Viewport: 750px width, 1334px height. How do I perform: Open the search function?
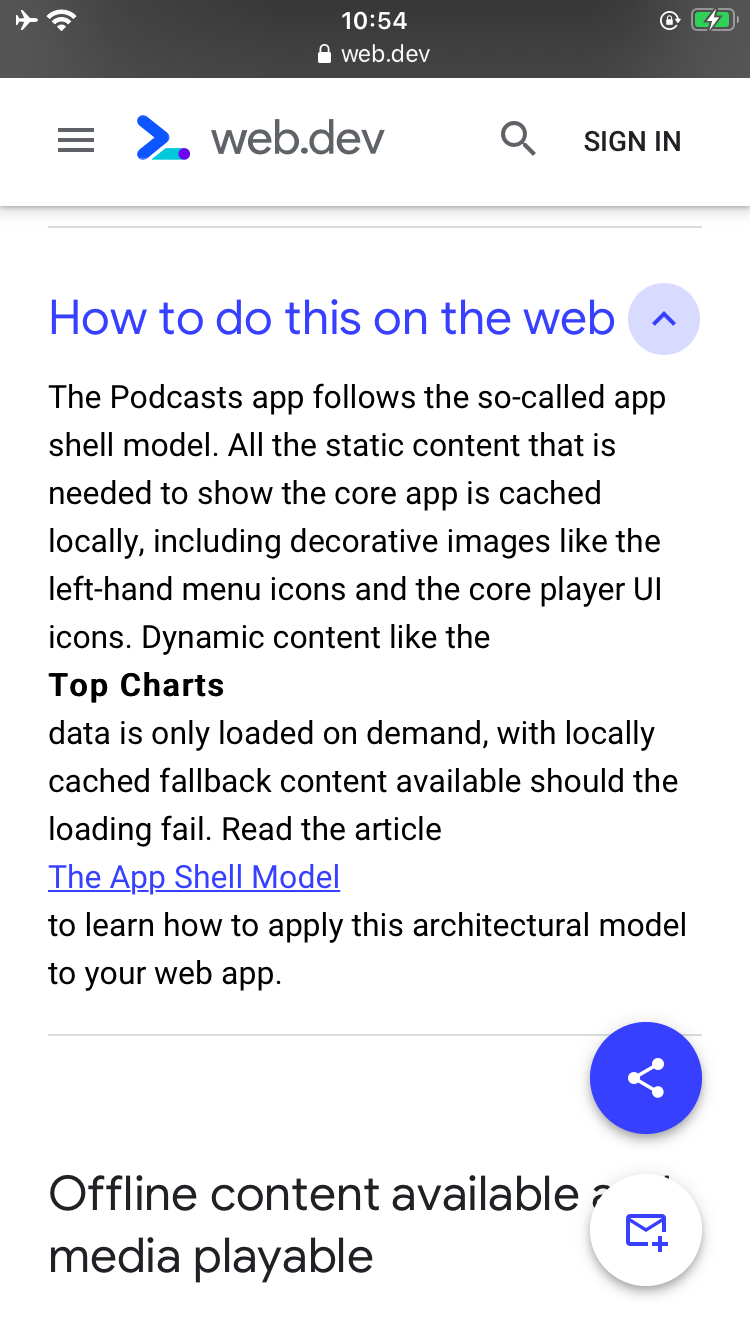click(518, 139)
